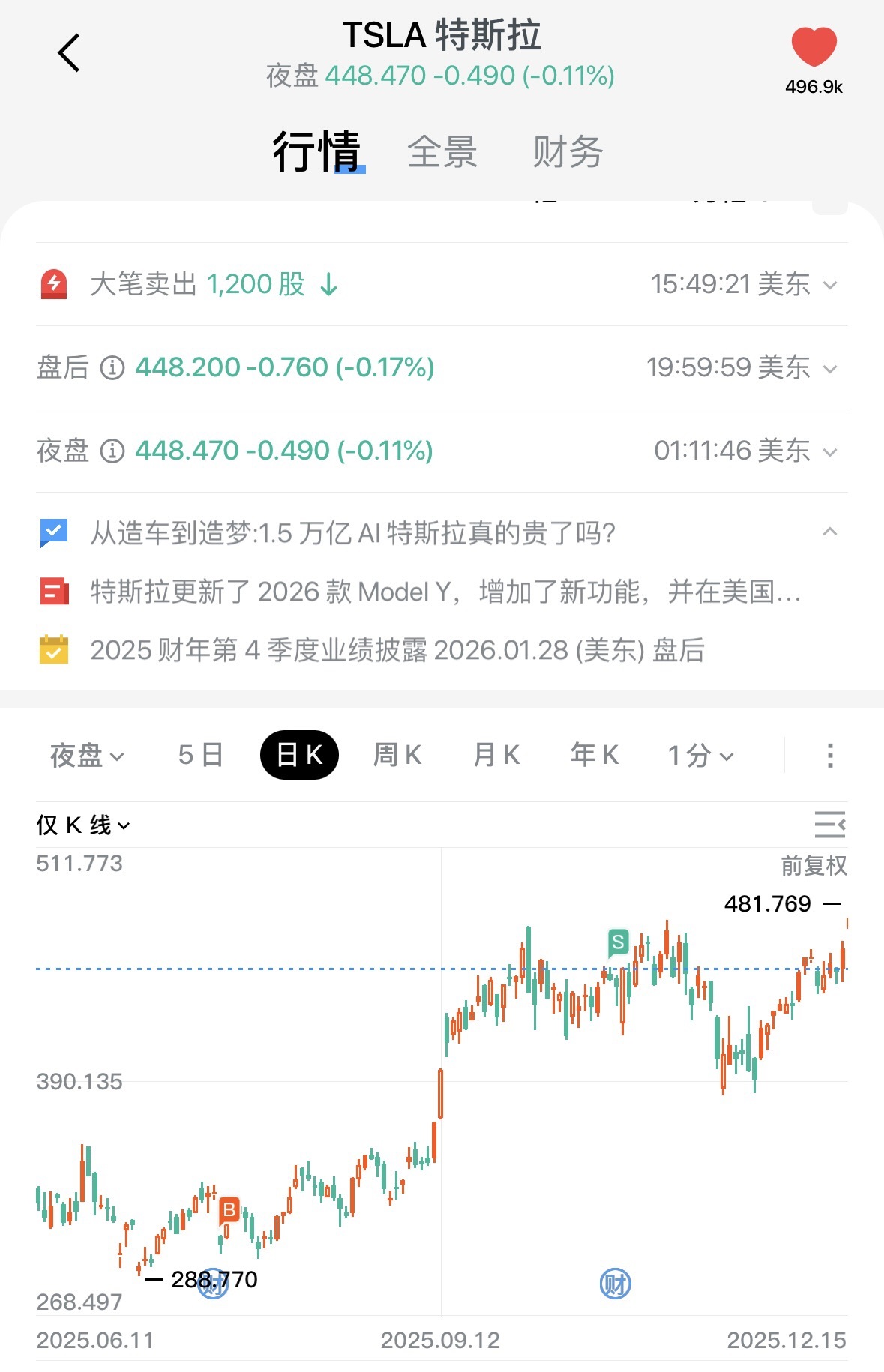Image resolution: width=884 pixels, height=1372 pixels.
Task: Tap the red heart favorite icon
Action: (814, 46)
